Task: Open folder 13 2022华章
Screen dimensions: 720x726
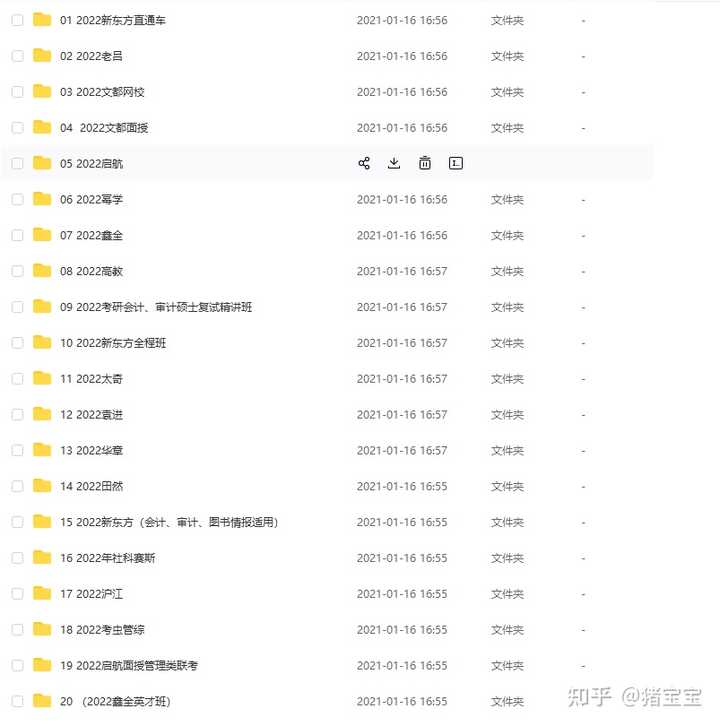Action: click(91, 450)
